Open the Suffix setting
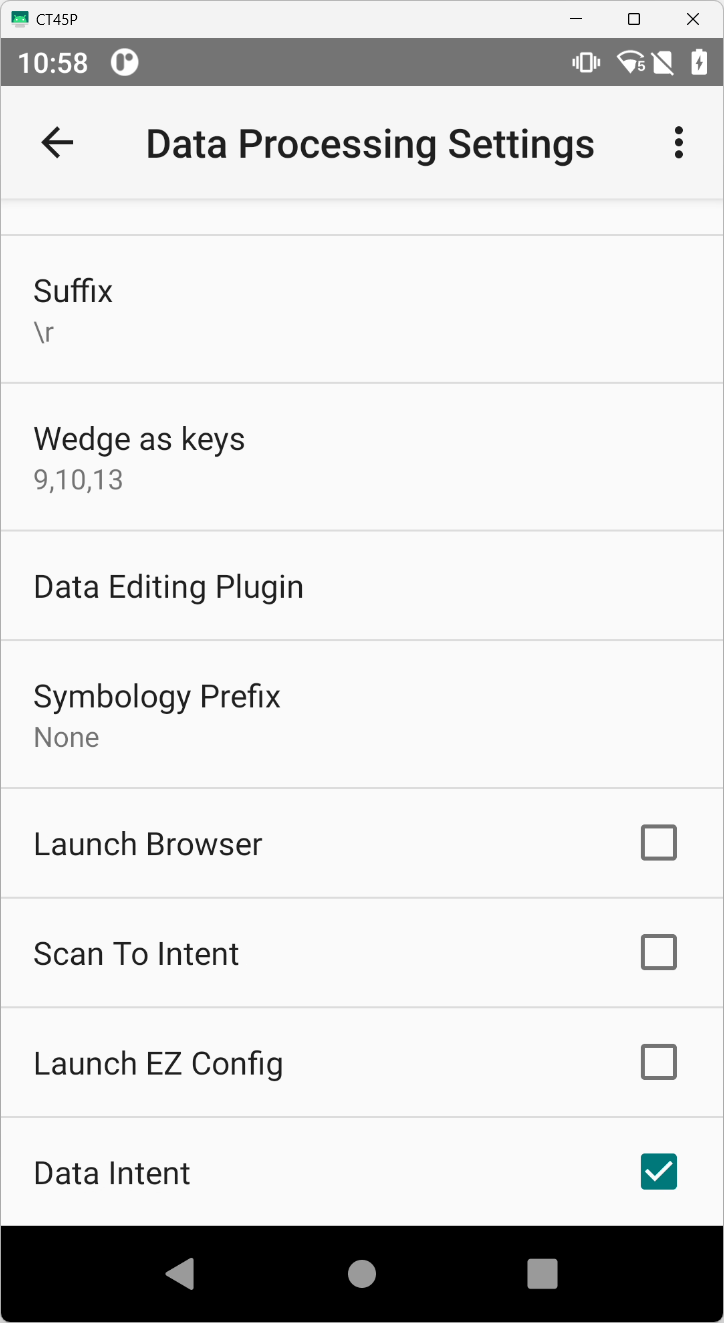 click(360, 310)
